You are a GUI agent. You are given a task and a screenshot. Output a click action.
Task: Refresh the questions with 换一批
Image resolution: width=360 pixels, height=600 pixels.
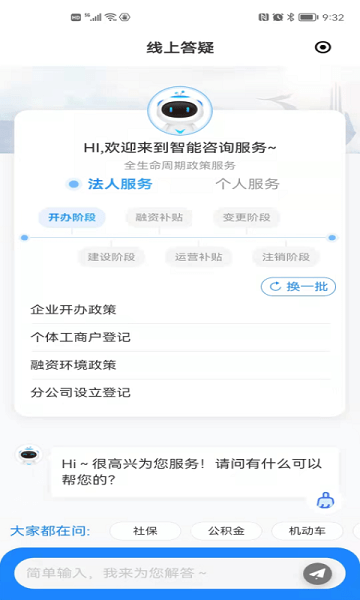(x=298, y=287)
